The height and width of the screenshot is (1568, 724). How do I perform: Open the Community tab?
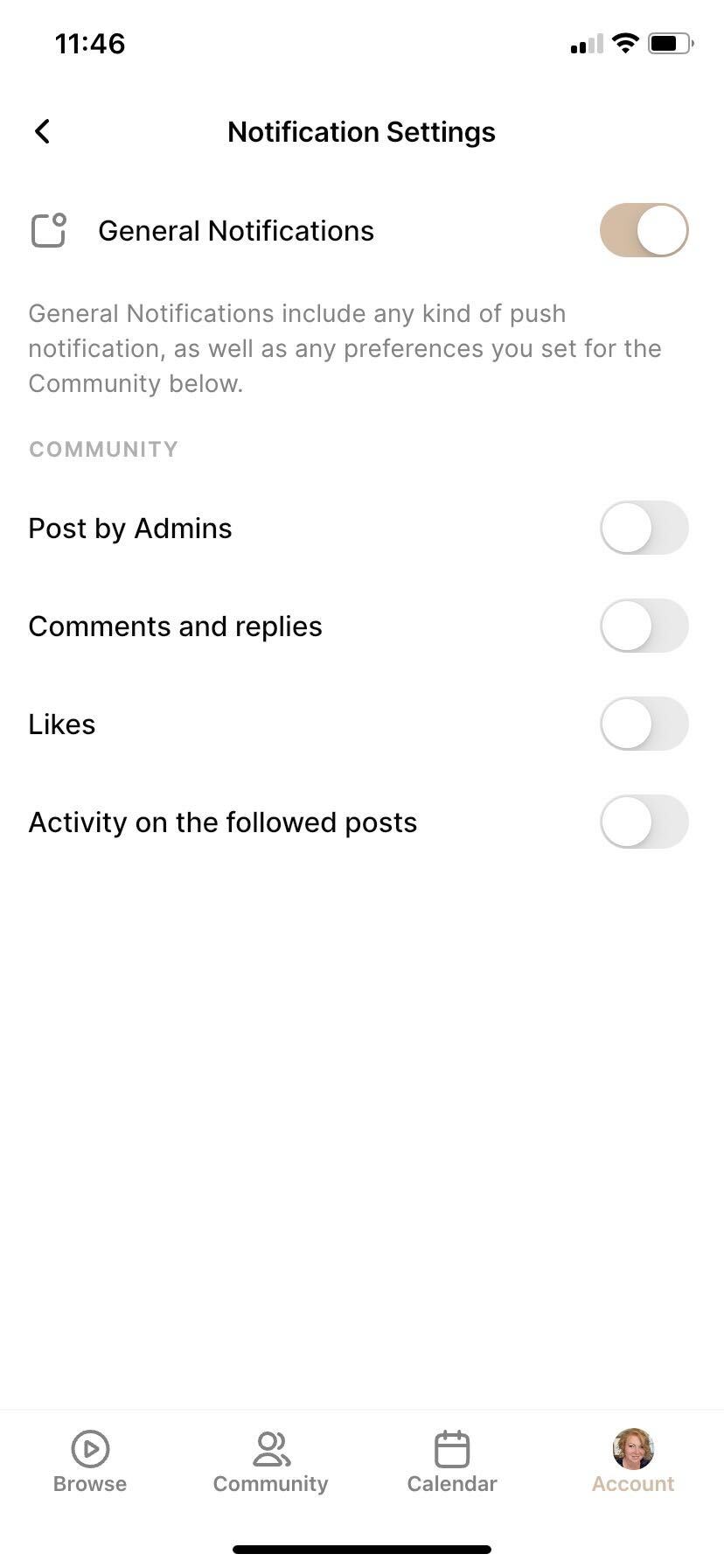271,1462
